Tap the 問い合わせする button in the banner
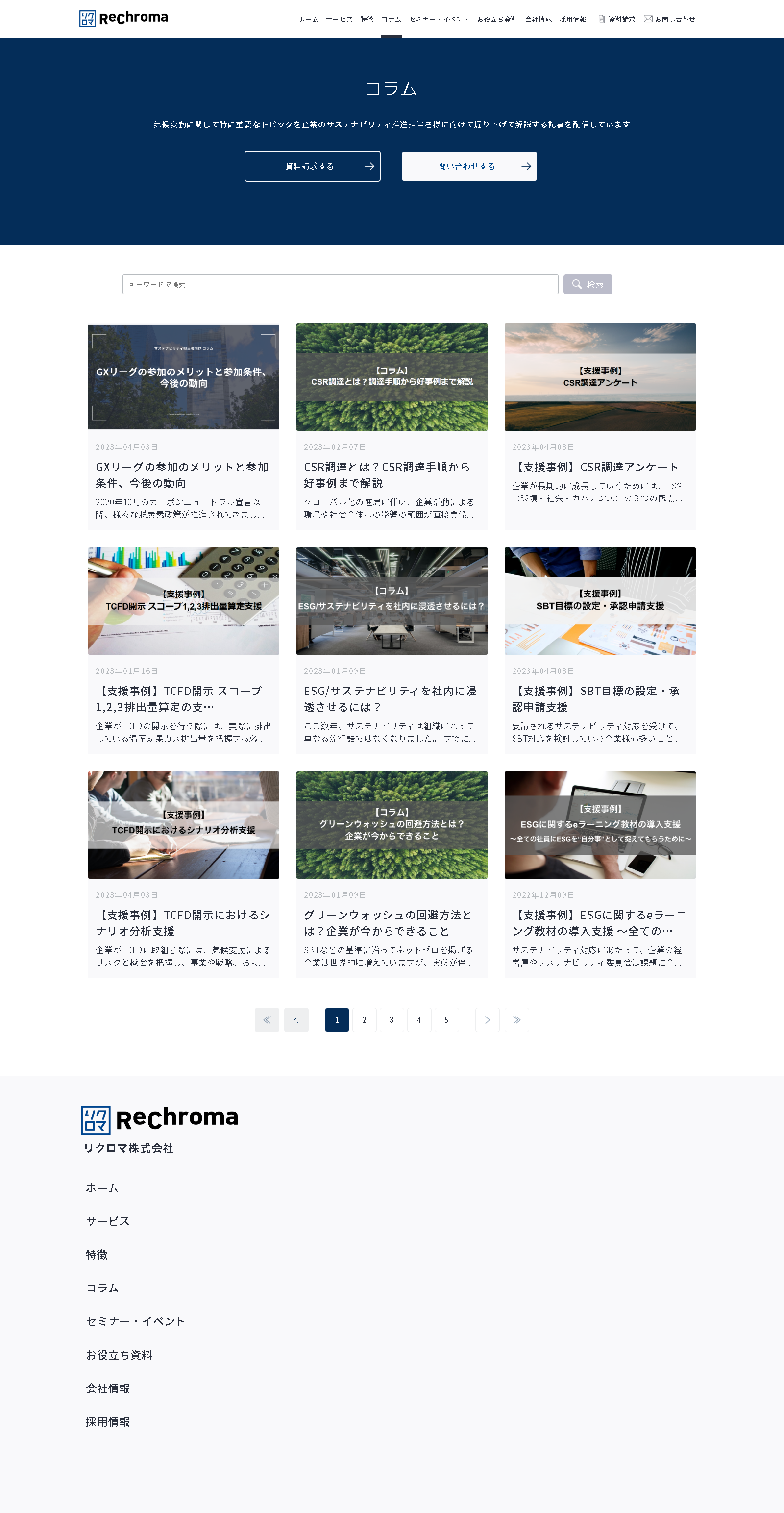 click(x=468, y=166)
